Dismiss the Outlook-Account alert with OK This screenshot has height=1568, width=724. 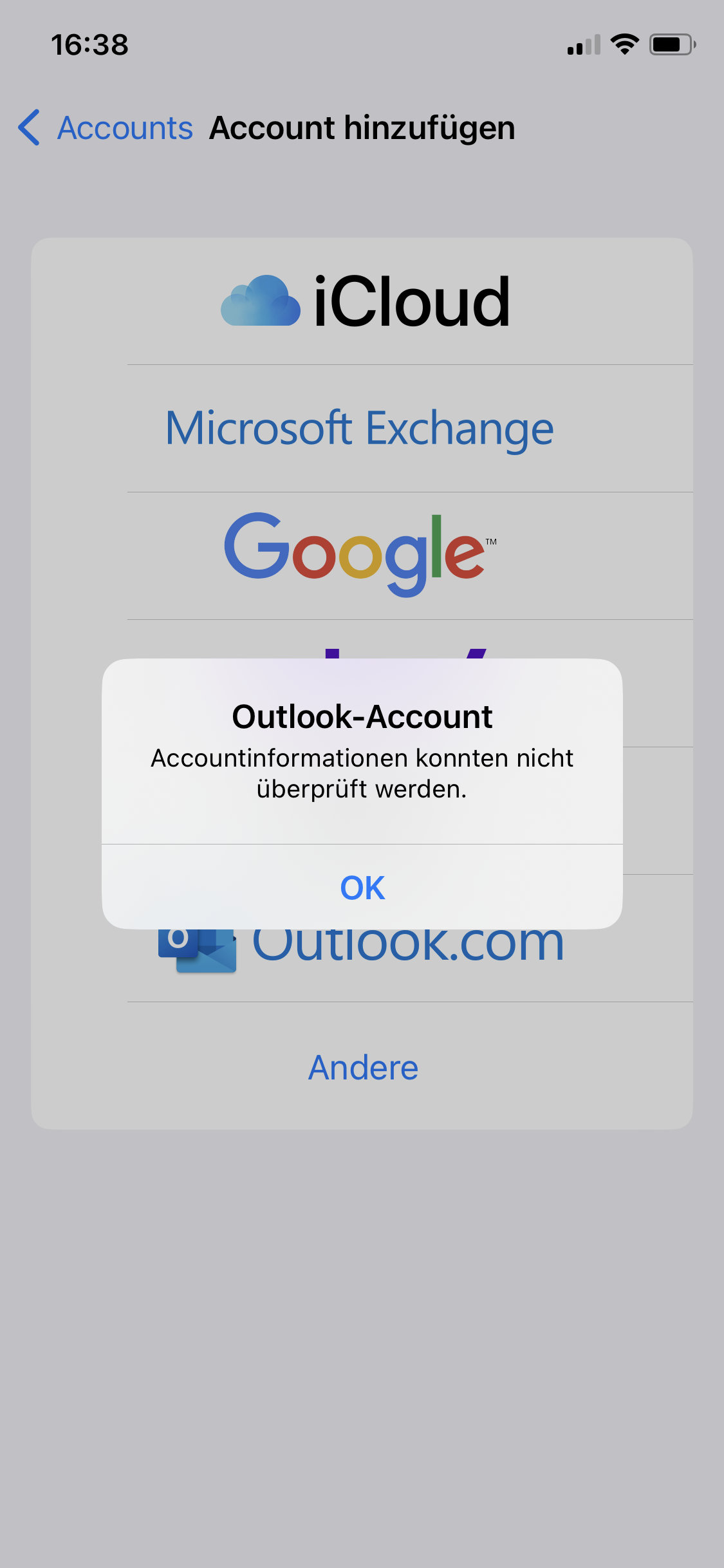(362, 888)
